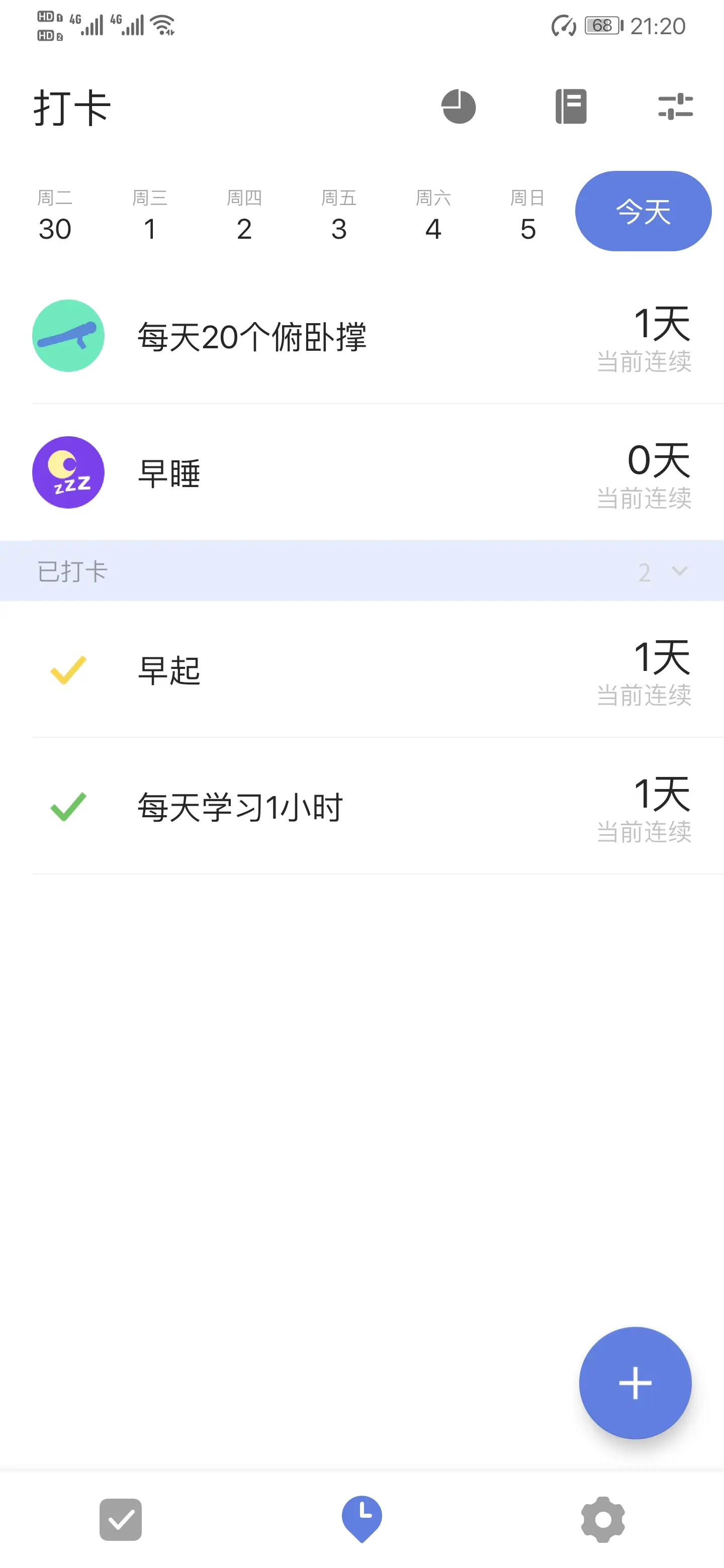Switch to the tasks checkbox tab
This screenshot has height=1568, width=724.
click(121, 1519)
